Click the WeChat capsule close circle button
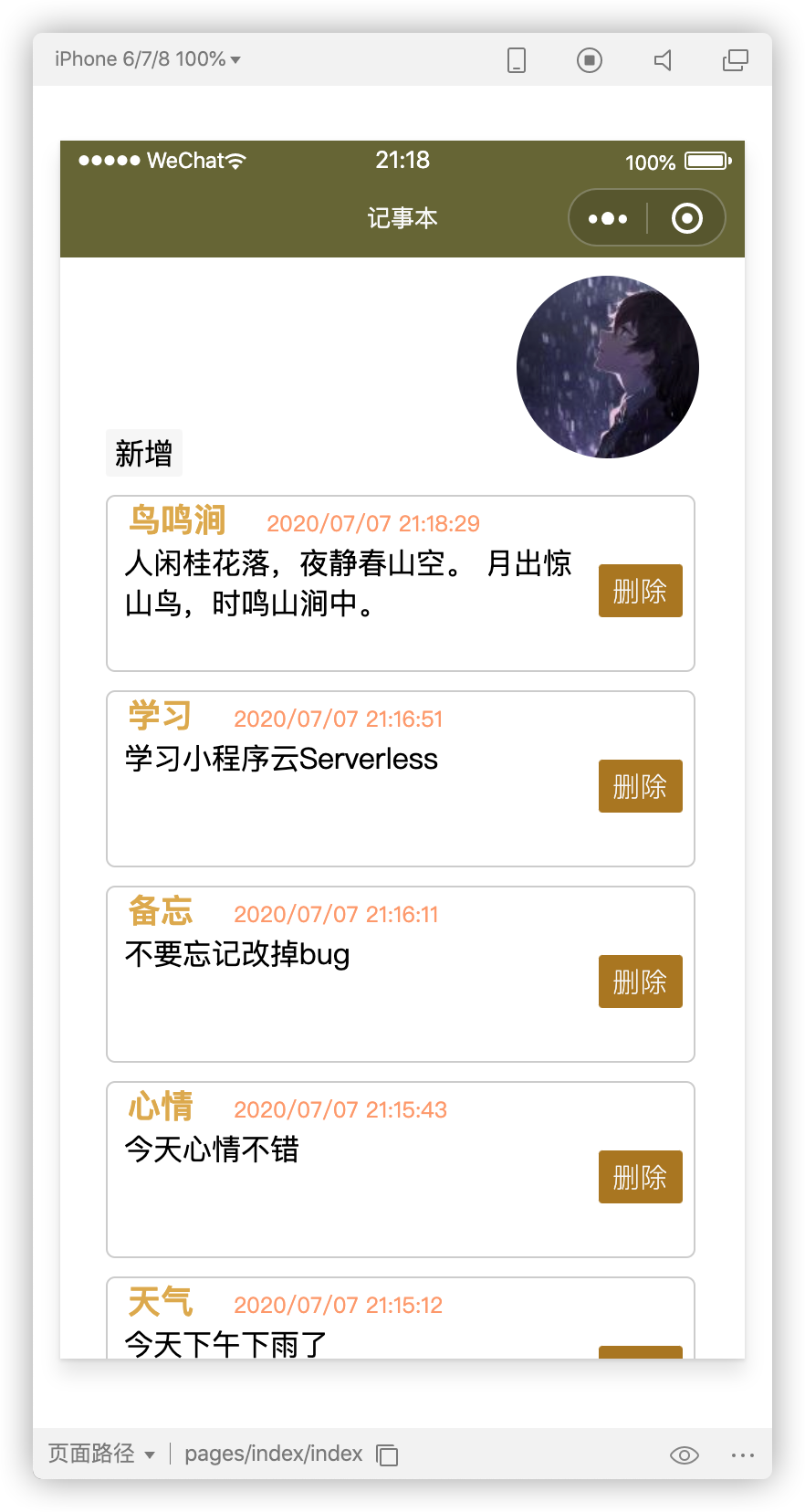This screenshot has height=1512, width=805. click(x=685, y=217)
